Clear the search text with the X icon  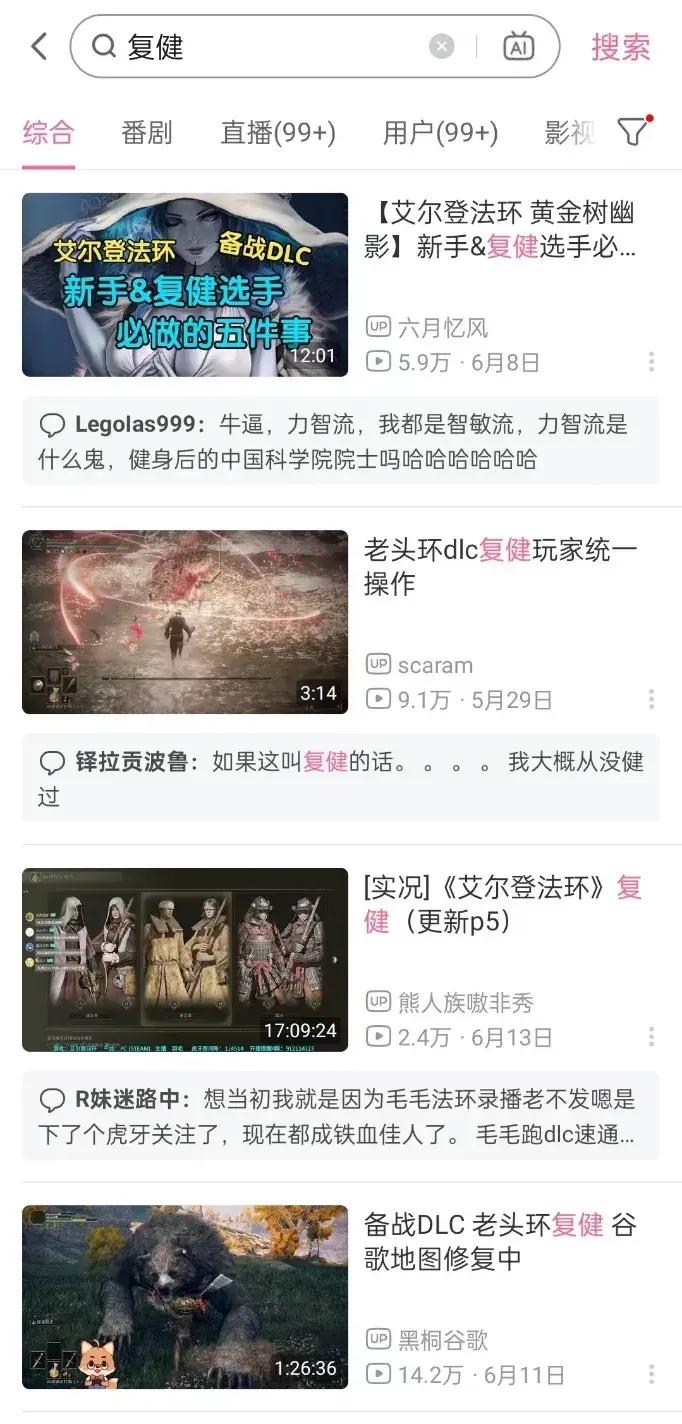(x=441, y=46)
